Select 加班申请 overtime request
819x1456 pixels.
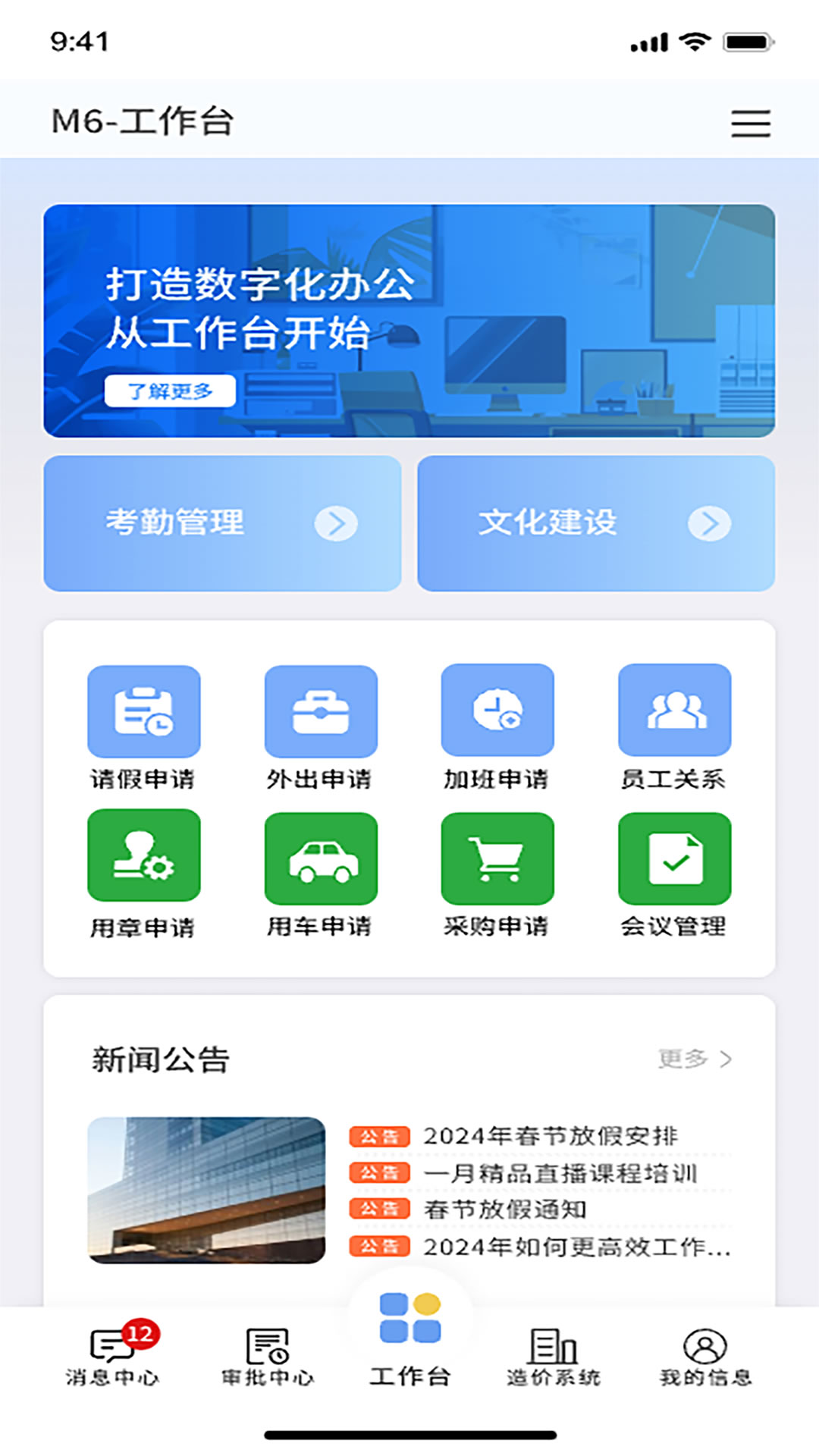[497, 728]
